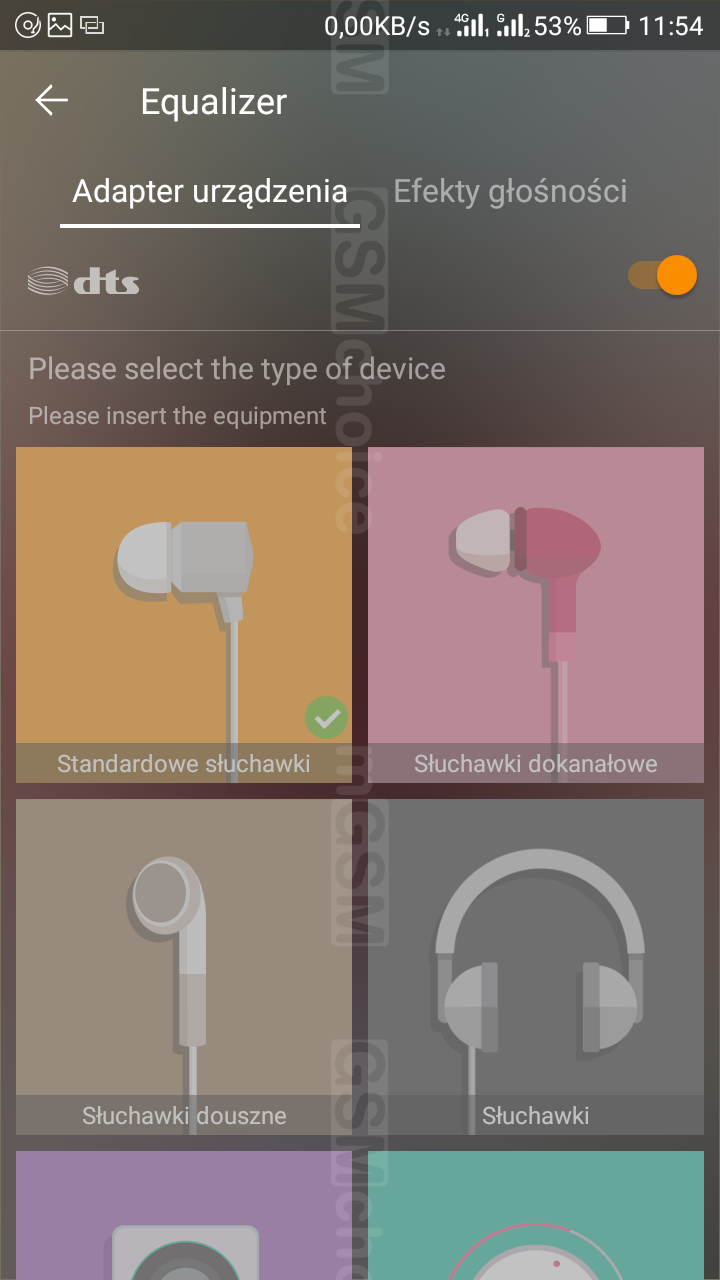The height and width of the screenshot is (1280, 720).
Task: Select Słuchawki dokanałowe tile
Action: [x=536, y=614]
